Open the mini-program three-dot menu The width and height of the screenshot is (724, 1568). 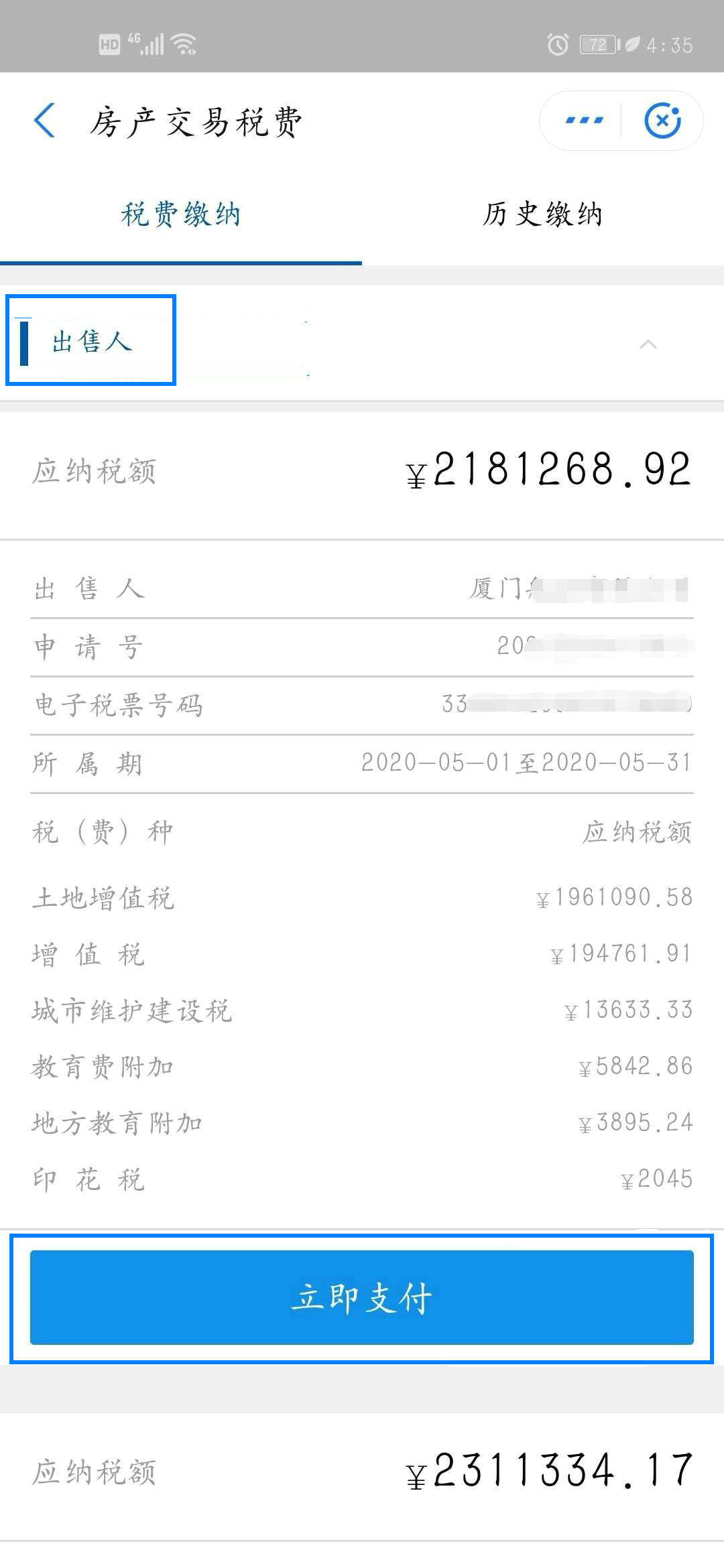(x=584, y=121)
